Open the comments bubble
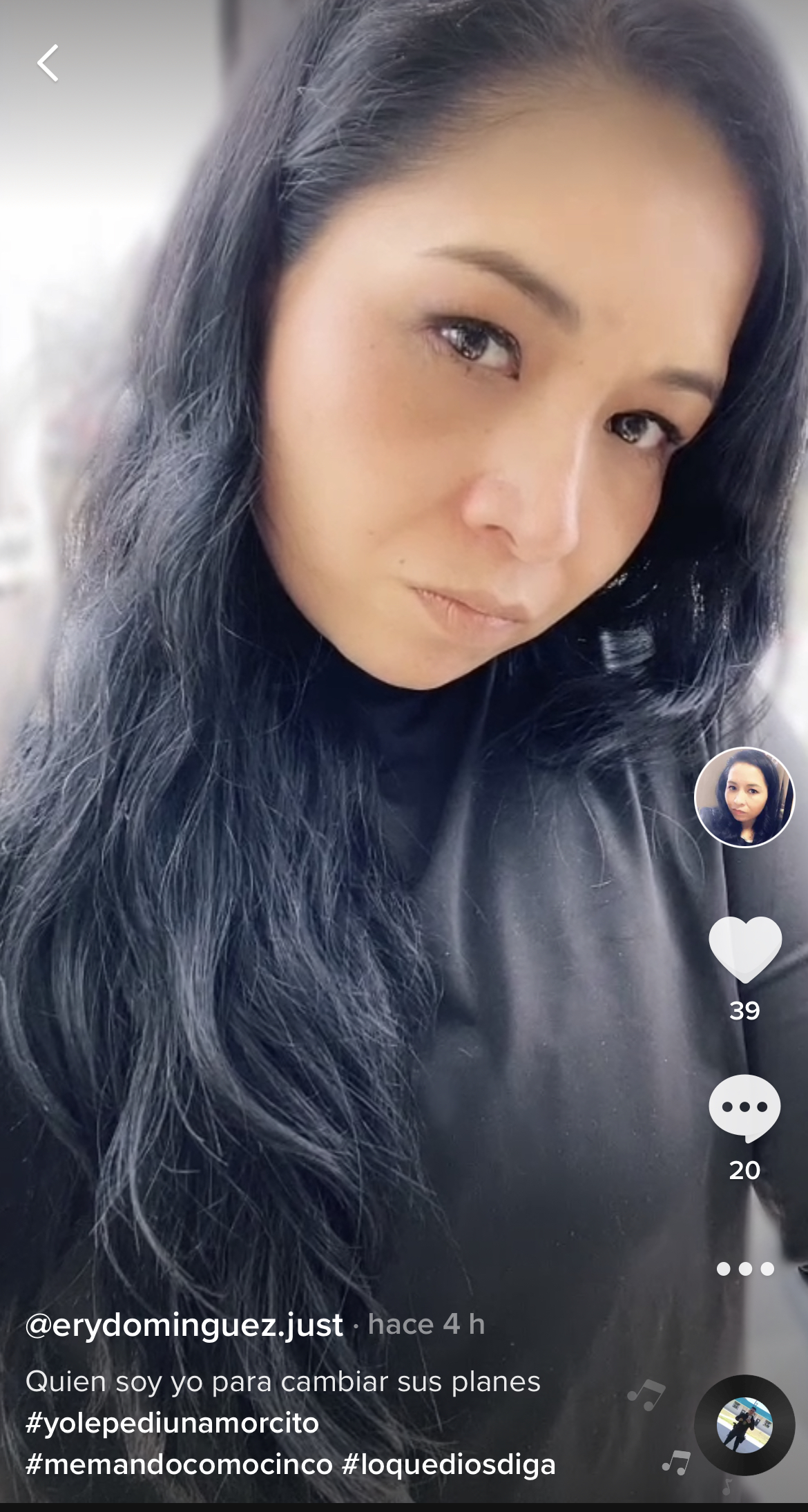The image size is (808, 1512). [744, 1108]
